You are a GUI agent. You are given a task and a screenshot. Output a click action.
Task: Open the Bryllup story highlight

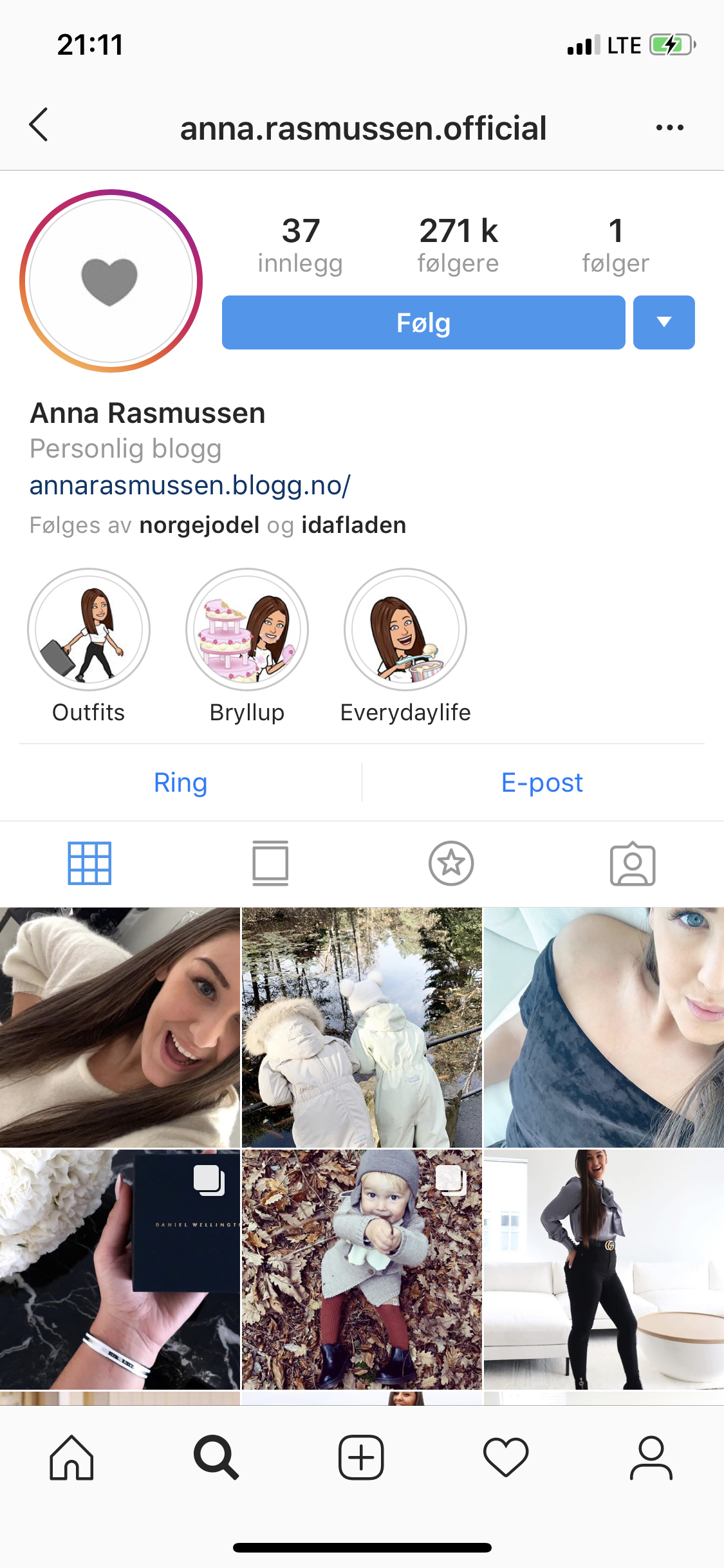[x=247, y=630]
